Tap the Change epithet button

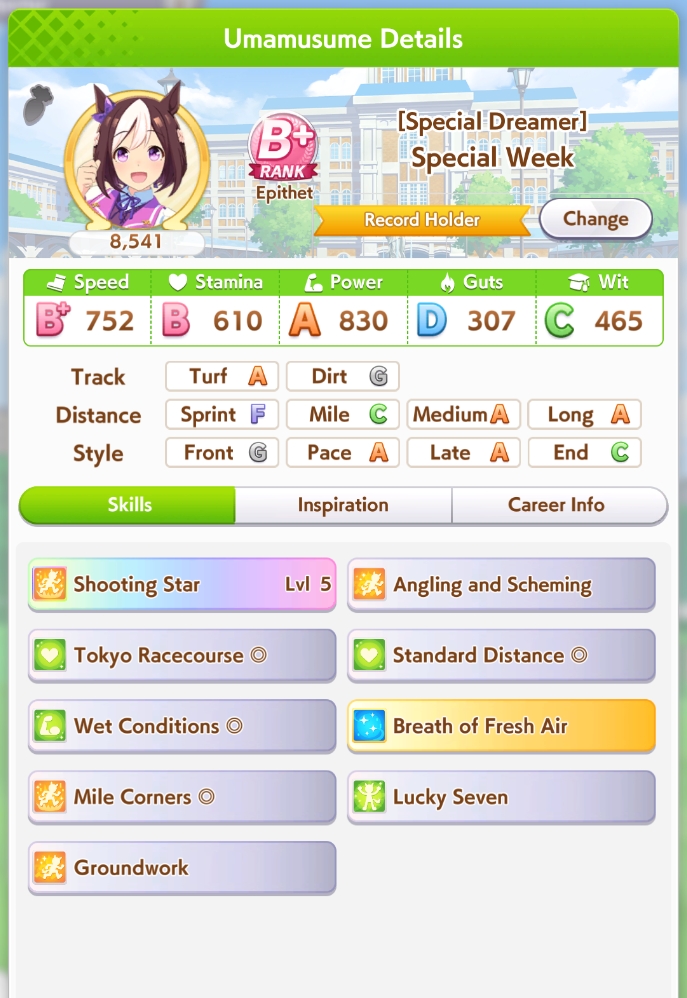coord(595,219)
